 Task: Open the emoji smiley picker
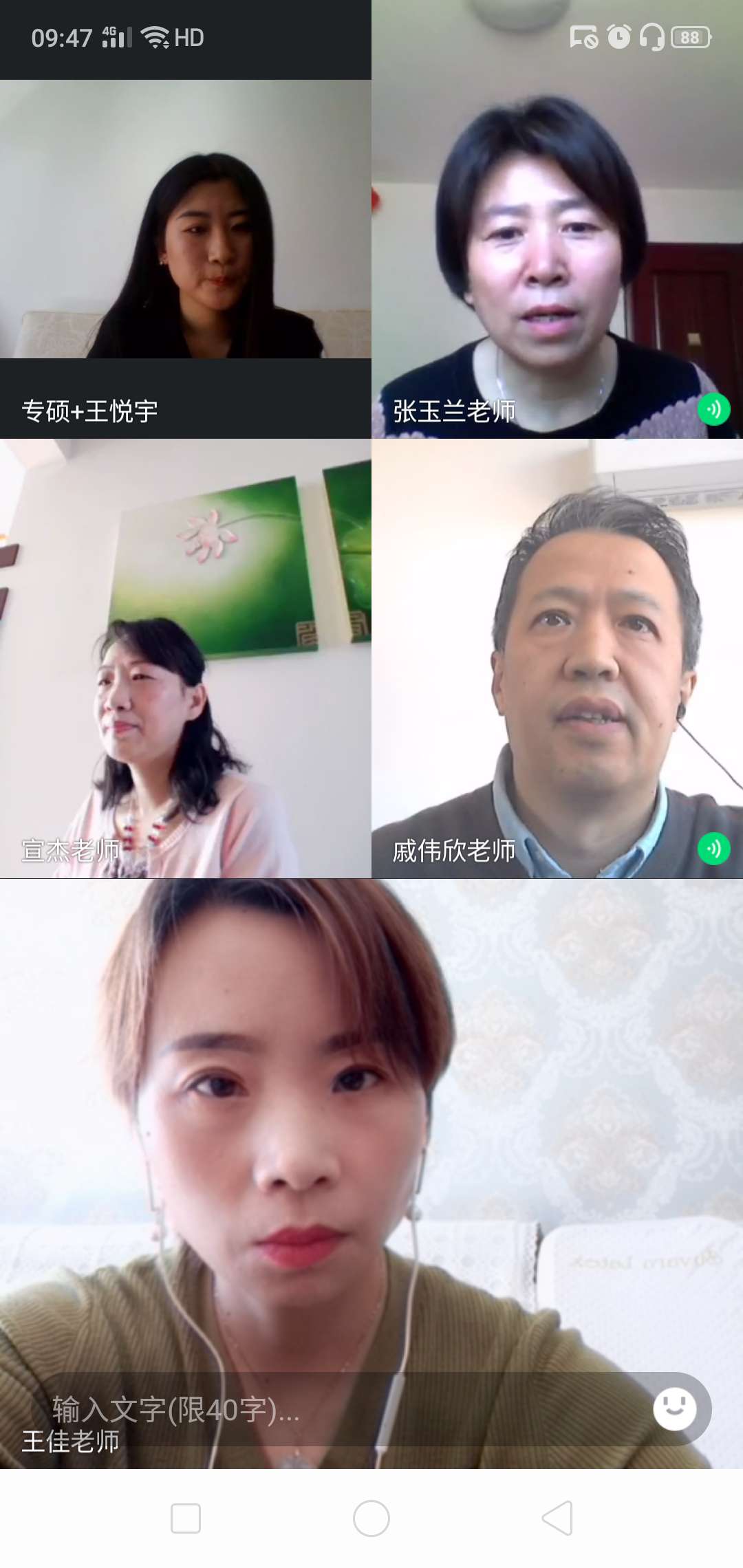[674, 1409]
